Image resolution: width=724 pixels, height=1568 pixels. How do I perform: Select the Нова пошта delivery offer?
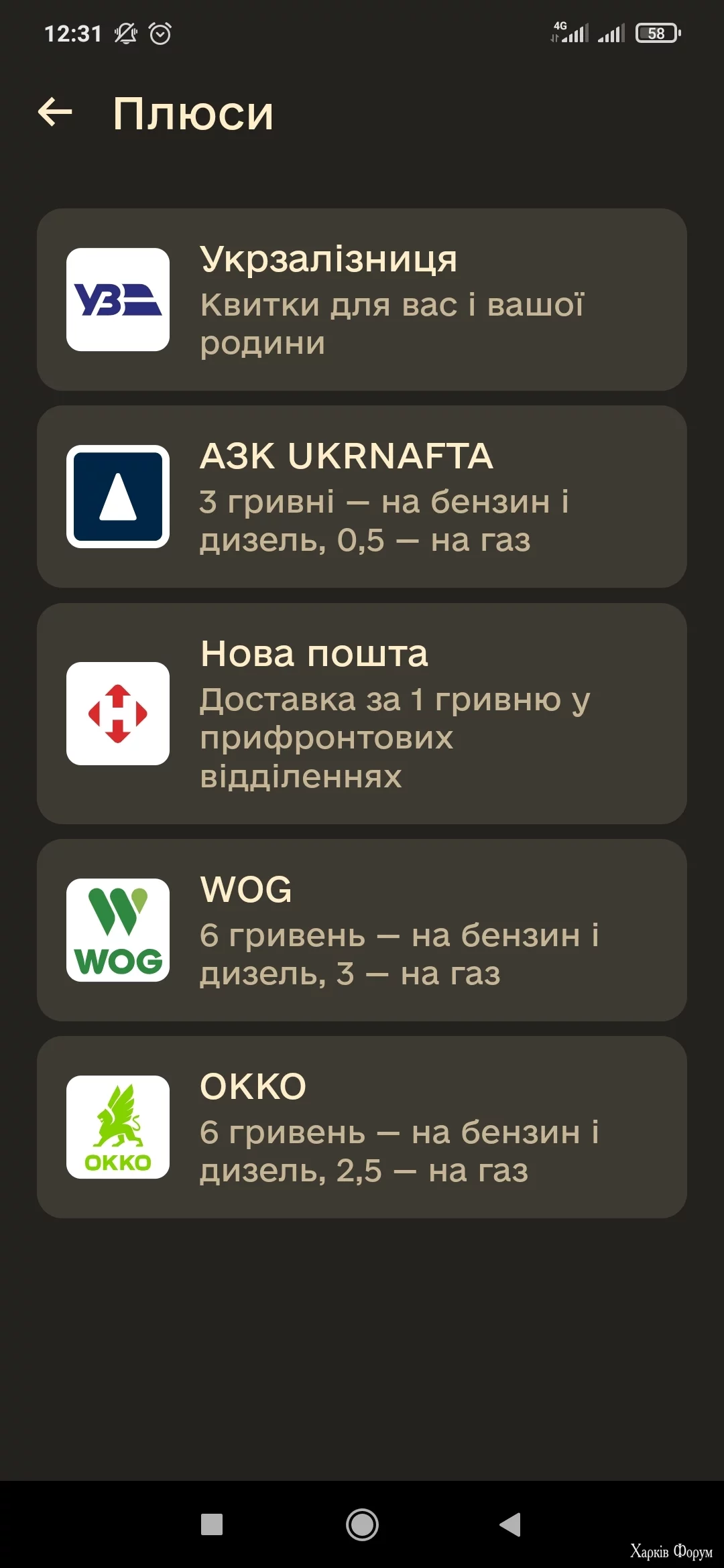click(362, 714)
